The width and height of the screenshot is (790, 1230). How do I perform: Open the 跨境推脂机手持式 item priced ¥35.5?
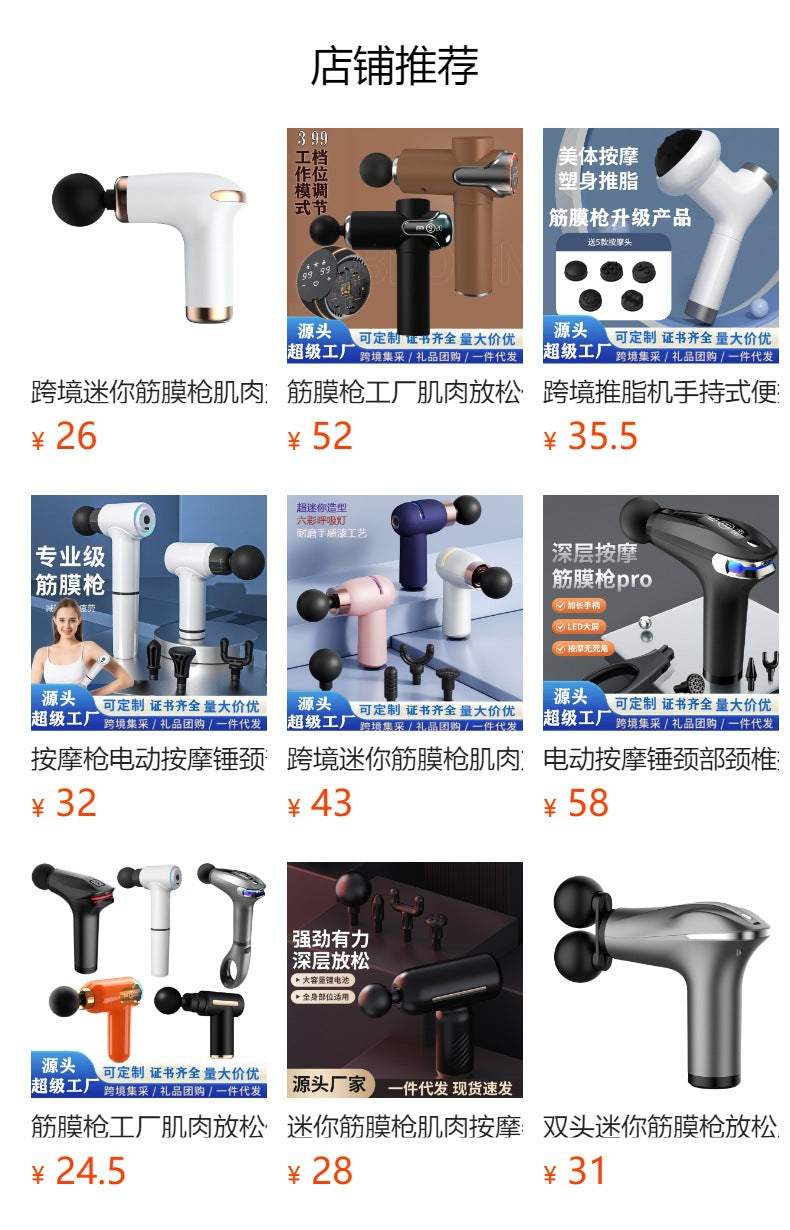pos(660,246)
